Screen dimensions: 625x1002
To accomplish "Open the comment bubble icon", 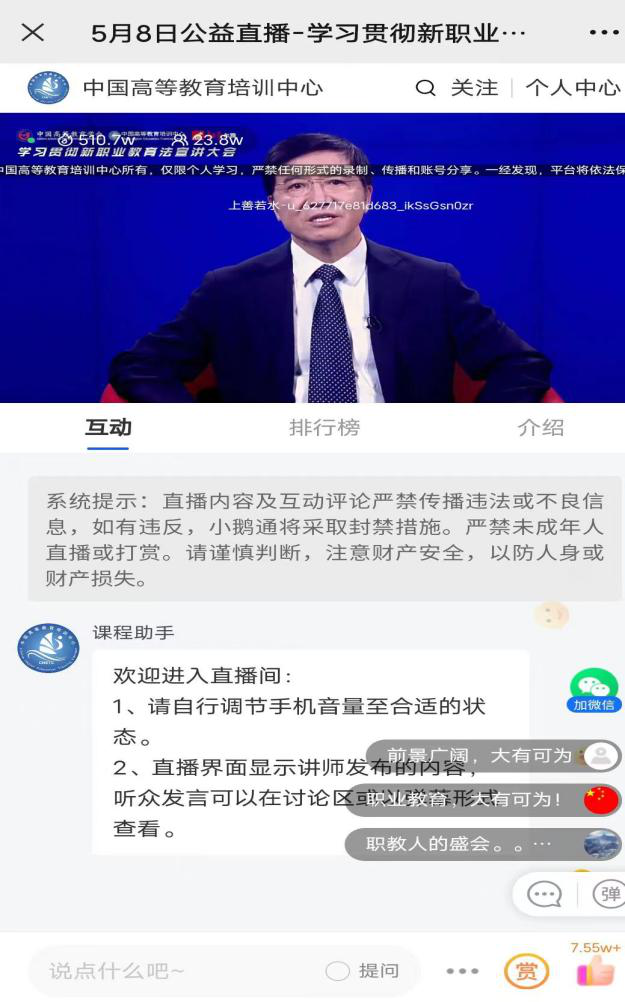I will pyautogui.click(x=544, y=894).
